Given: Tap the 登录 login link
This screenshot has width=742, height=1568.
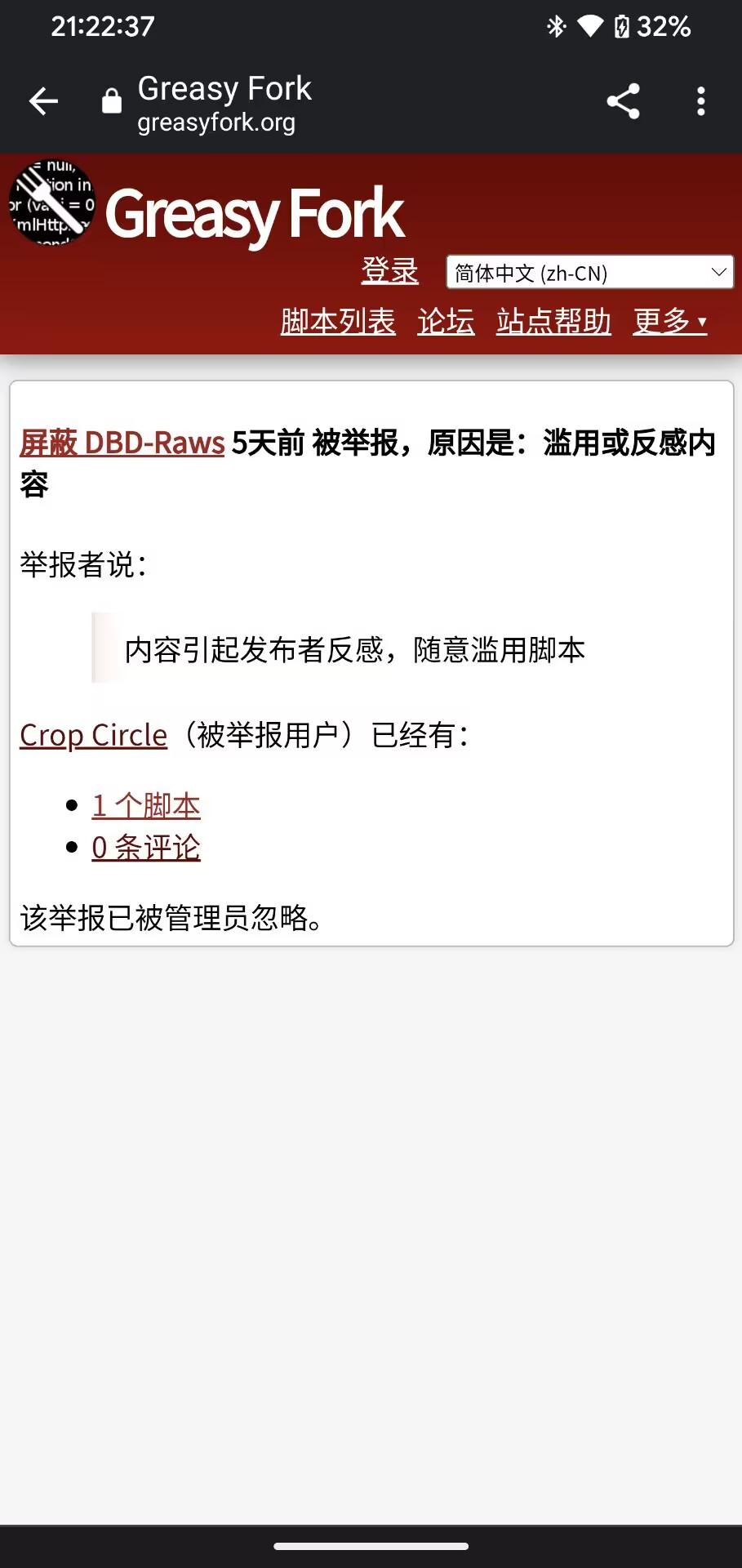Looking at the screenshot, I should tap(389, 271).
